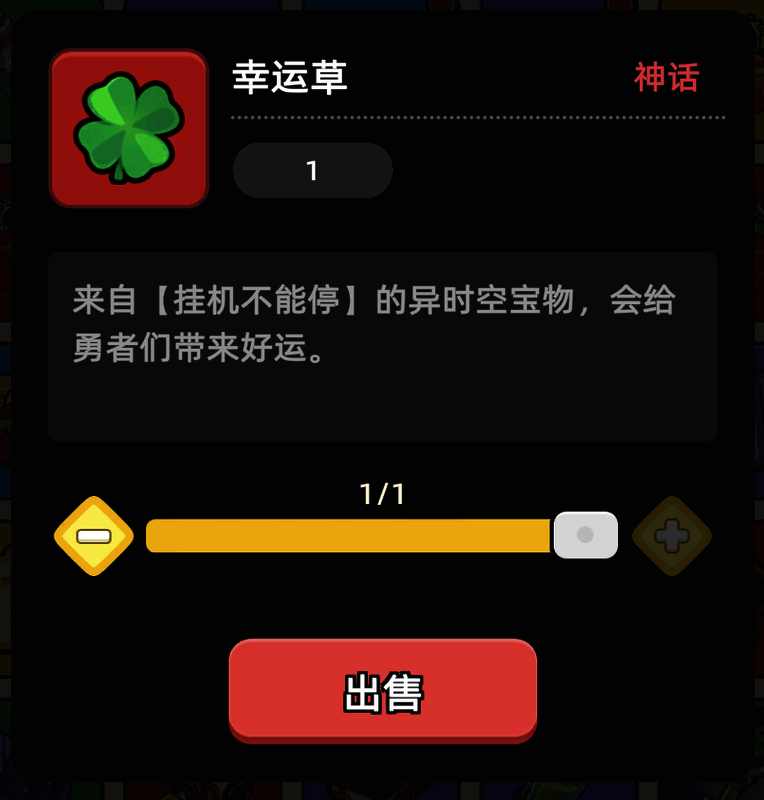This screenshot has height=800, width=764.
Task: Click the red sell button at bottom
Action: 381,690
